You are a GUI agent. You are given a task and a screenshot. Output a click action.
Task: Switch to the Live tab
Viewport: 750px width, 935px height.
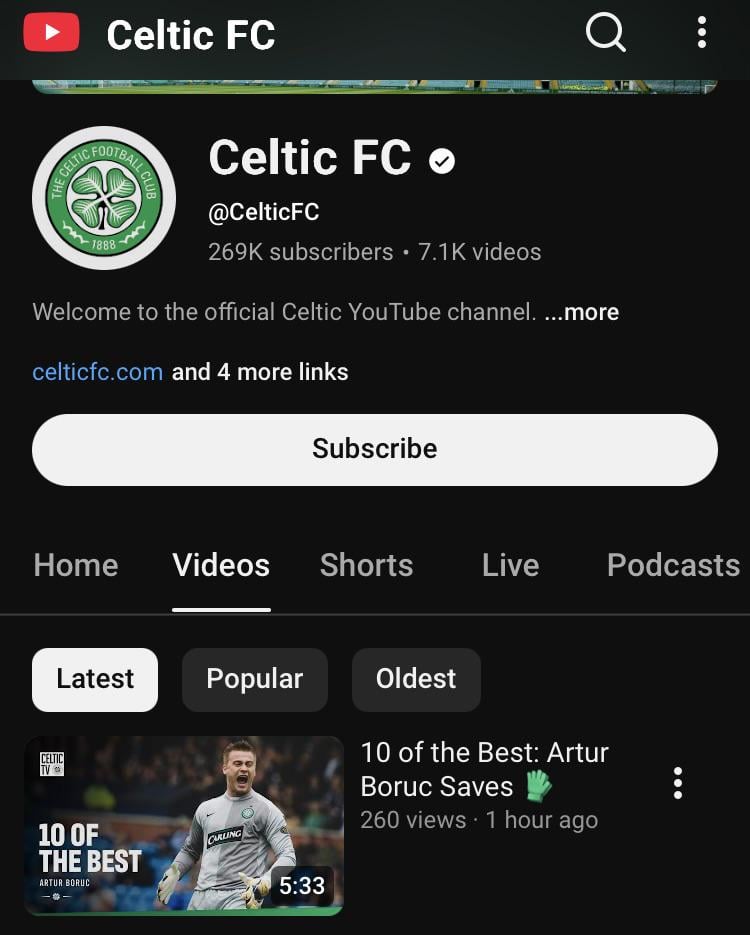510,565
